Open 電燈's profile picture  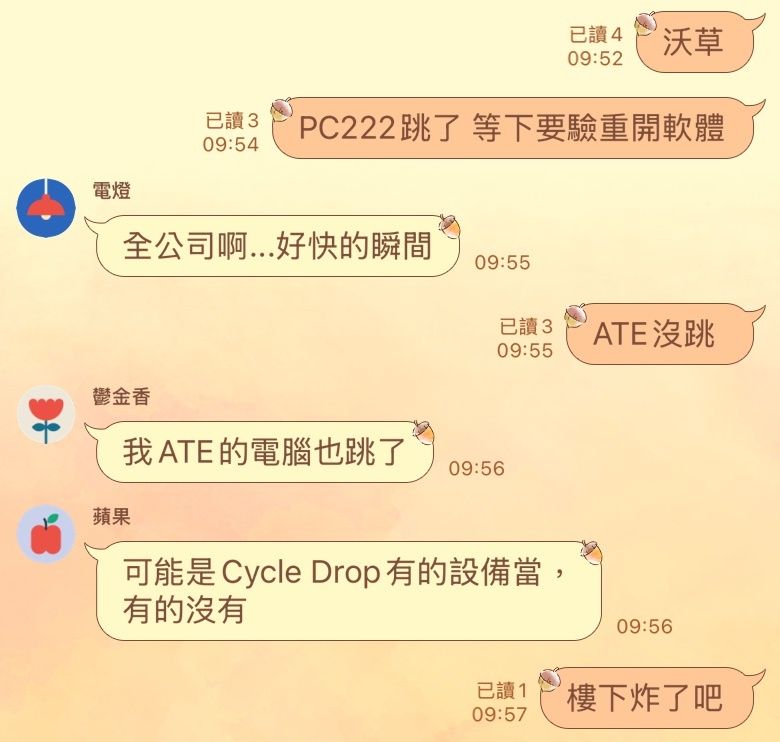tap(46, 208)
